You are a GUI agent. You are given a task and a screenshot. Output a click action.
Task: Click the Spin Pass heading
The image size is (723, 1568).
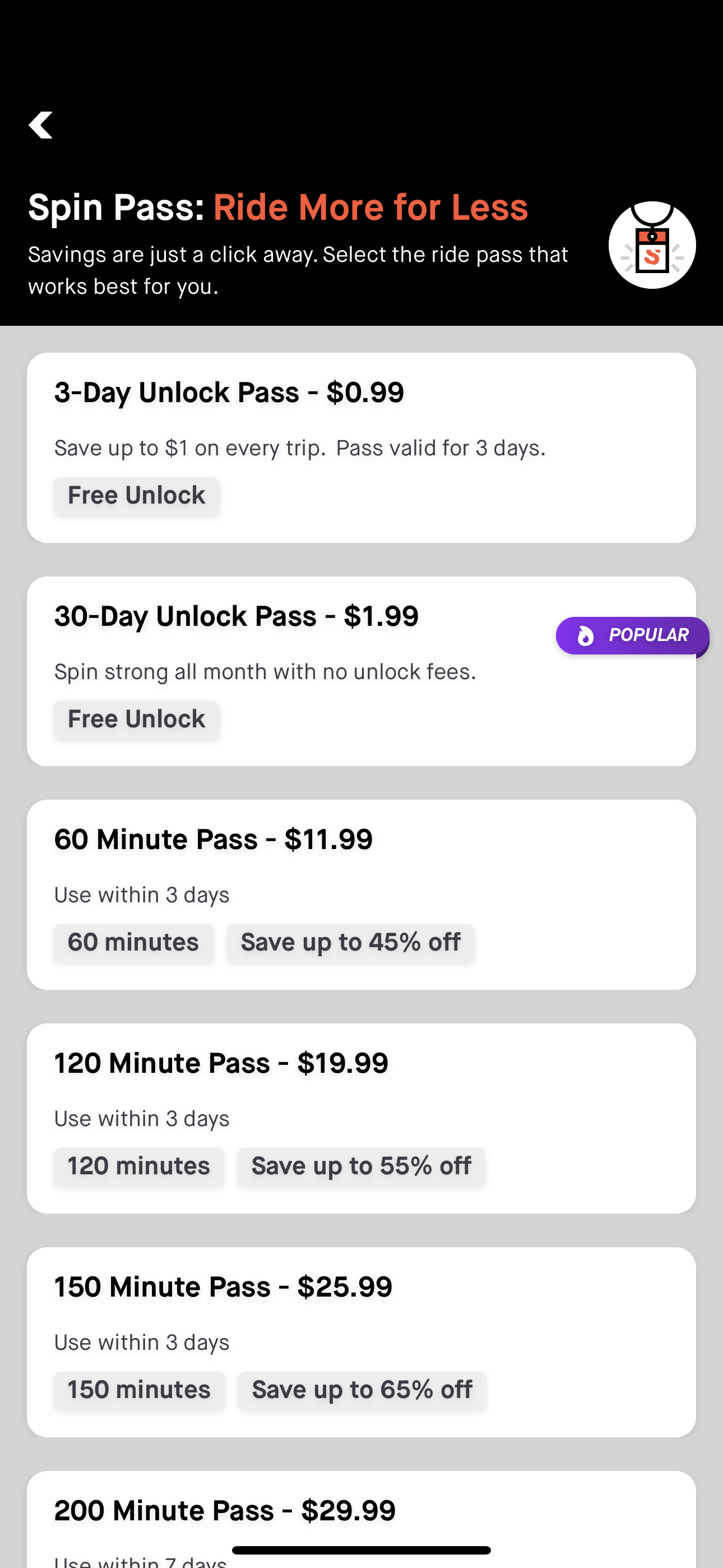coord(278,207)
